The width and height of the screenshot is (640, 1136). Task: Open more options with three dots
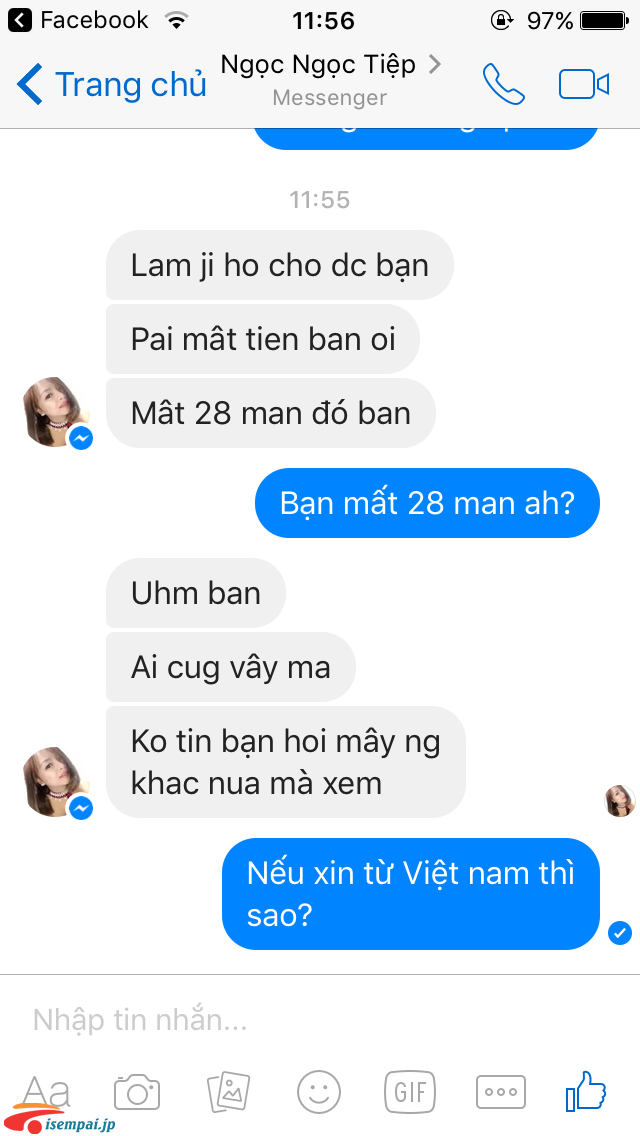click(x=500, y=1092)
